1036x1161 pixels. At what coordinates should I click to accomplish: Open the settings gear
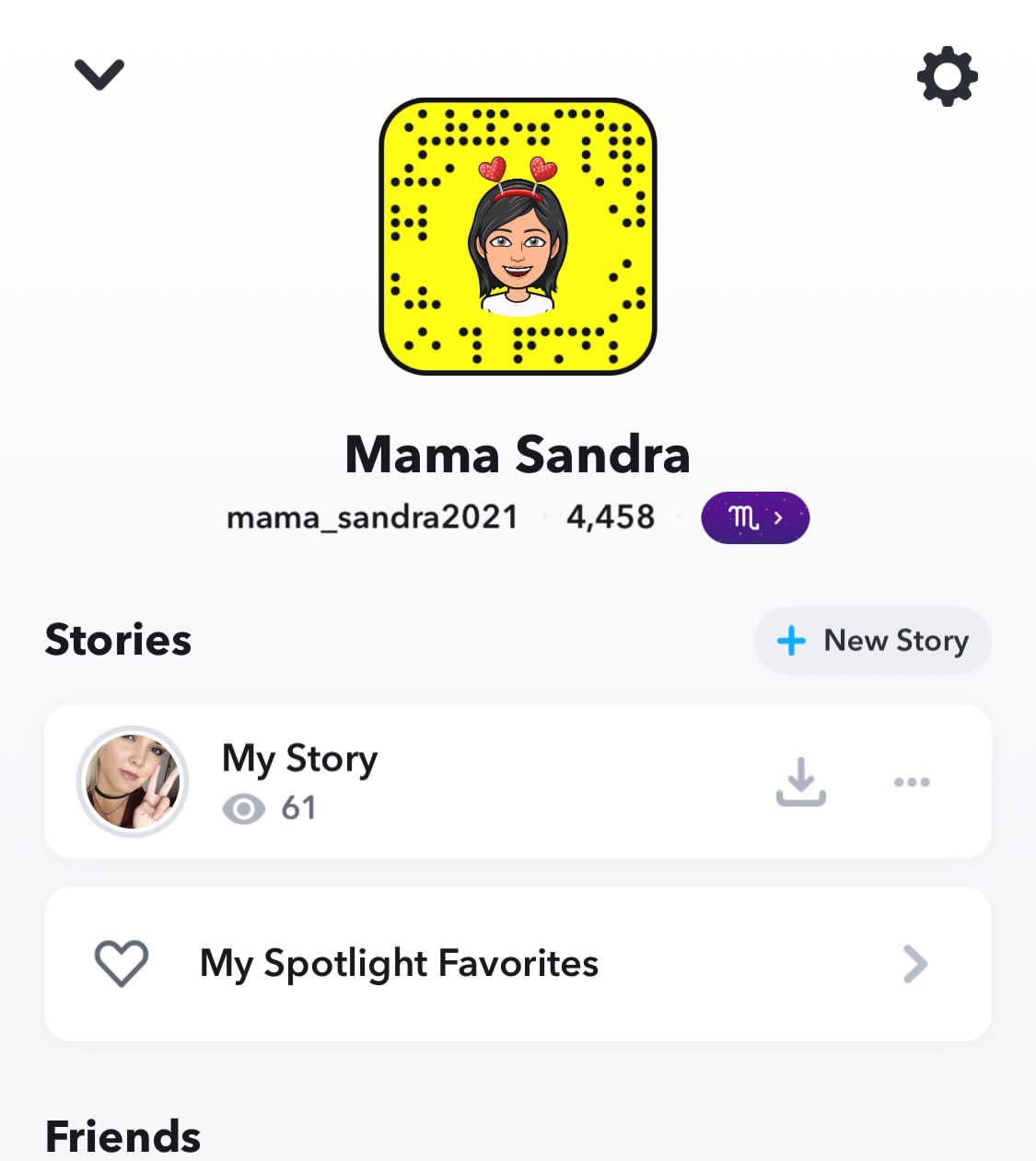tap(947, 76)
